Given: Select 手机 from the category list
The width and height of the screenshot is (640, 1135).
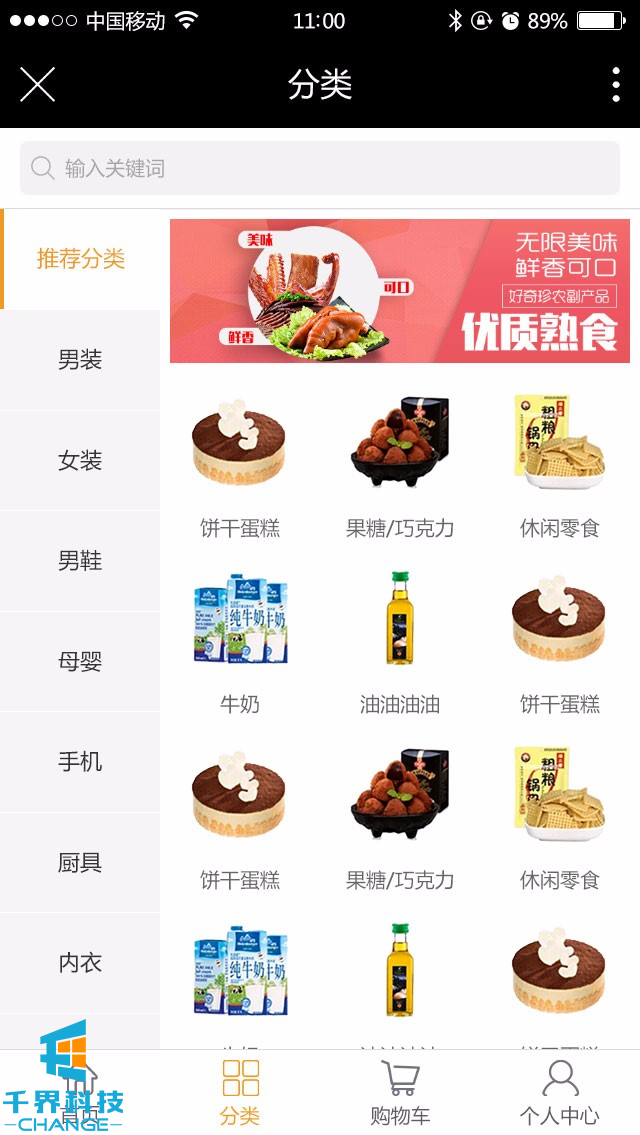Looking at the screenshot, I should (x=80, y=762).
